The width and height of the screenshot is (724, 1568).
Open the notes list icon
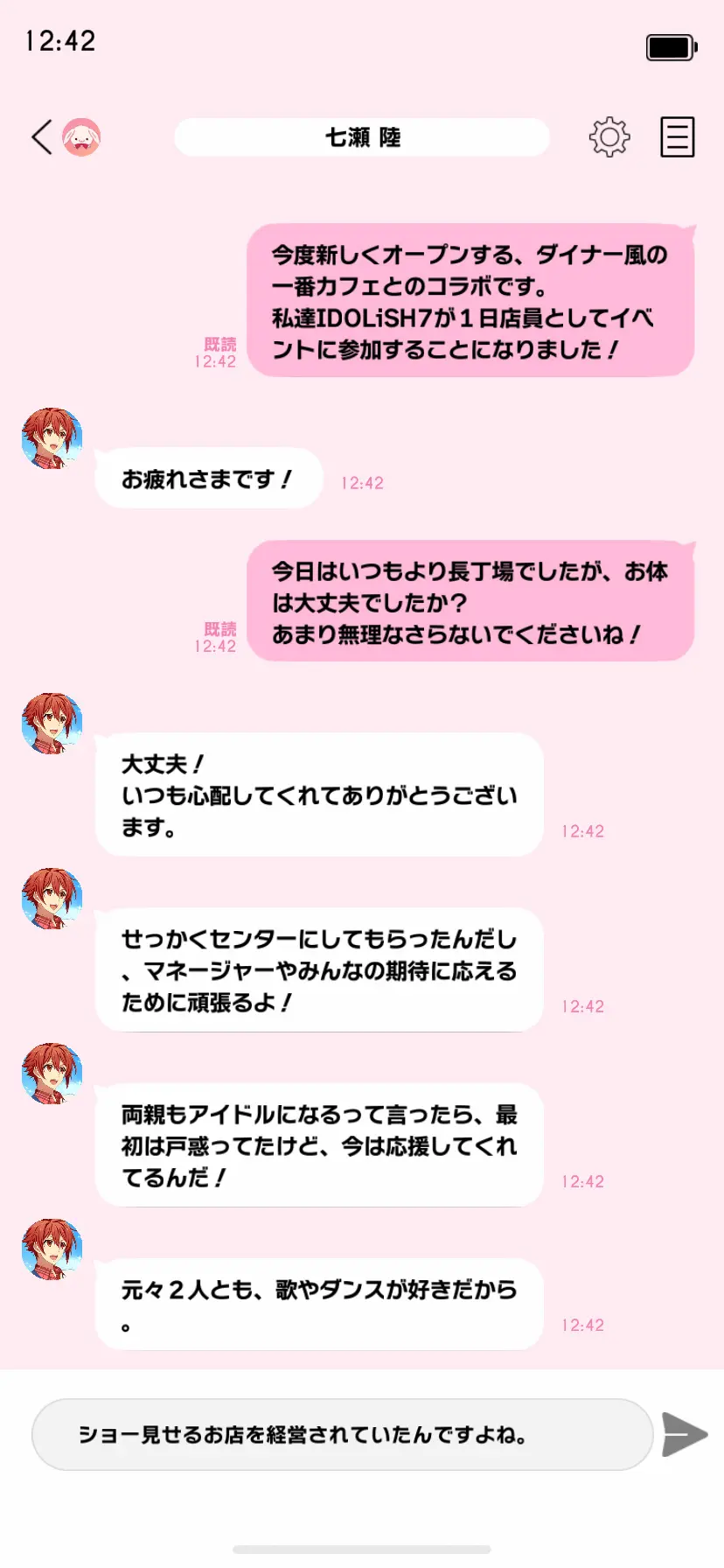[677, 137]
